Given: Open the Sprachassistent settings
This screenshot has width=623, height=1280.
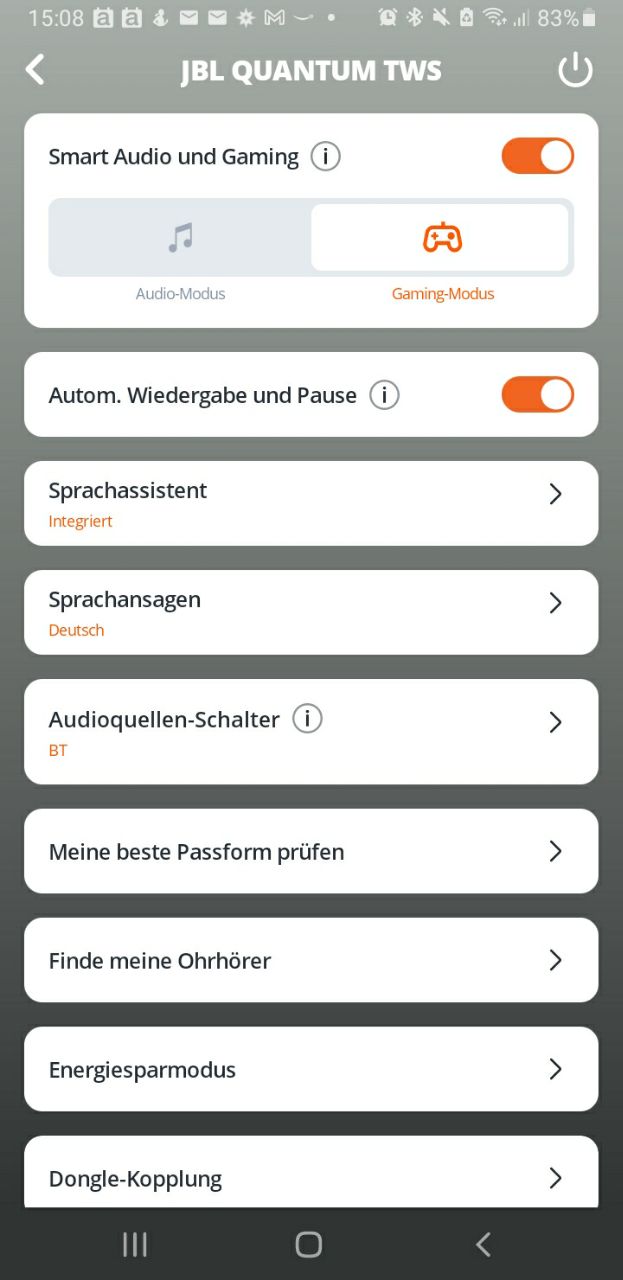Looking at the screenshot, I should pyautogui.click(x=311, y=503).
